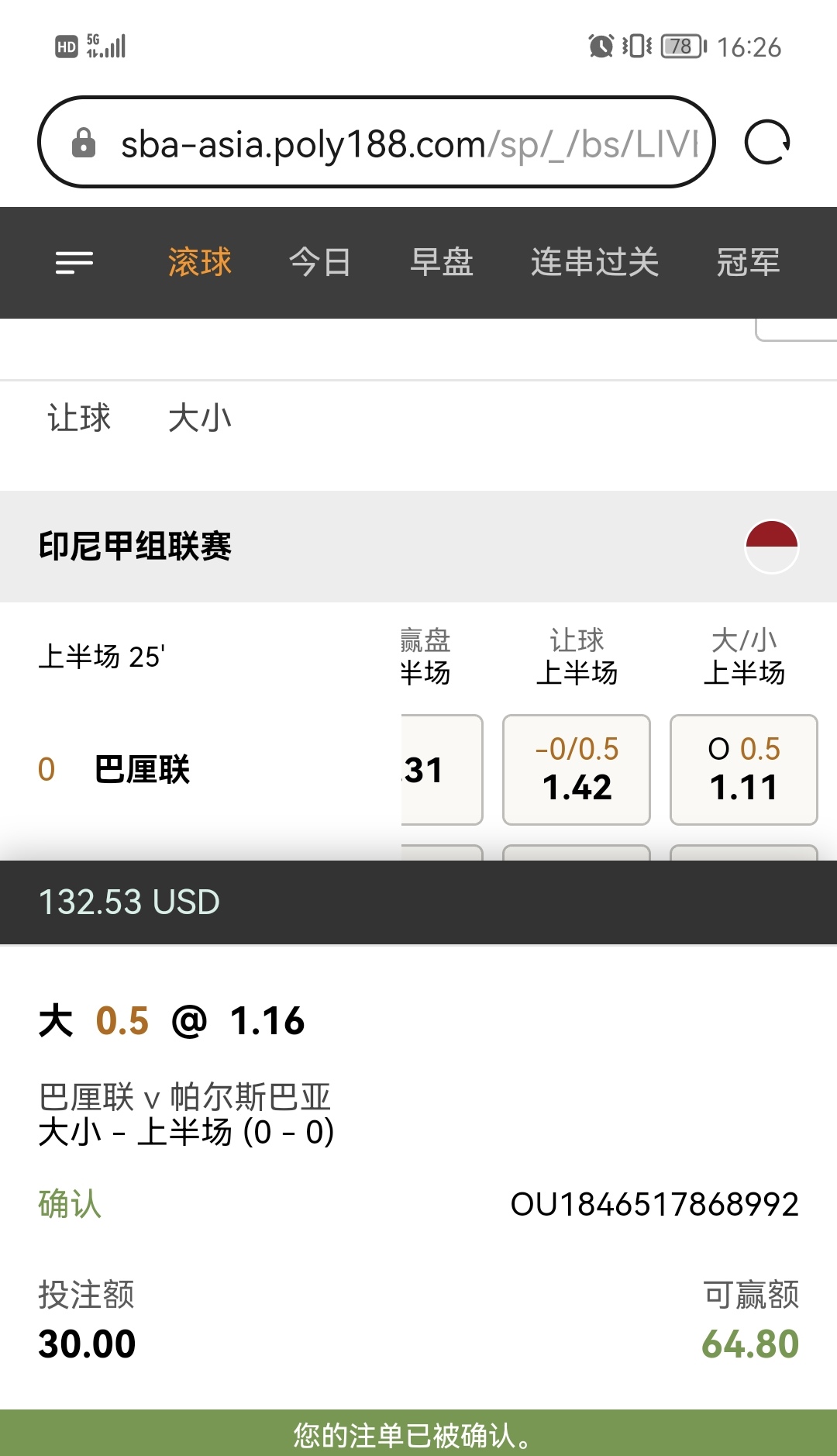Switch to 滚球 live tab
The width and height of the screenshot is (837, 1456).
(x=200, y=263)
